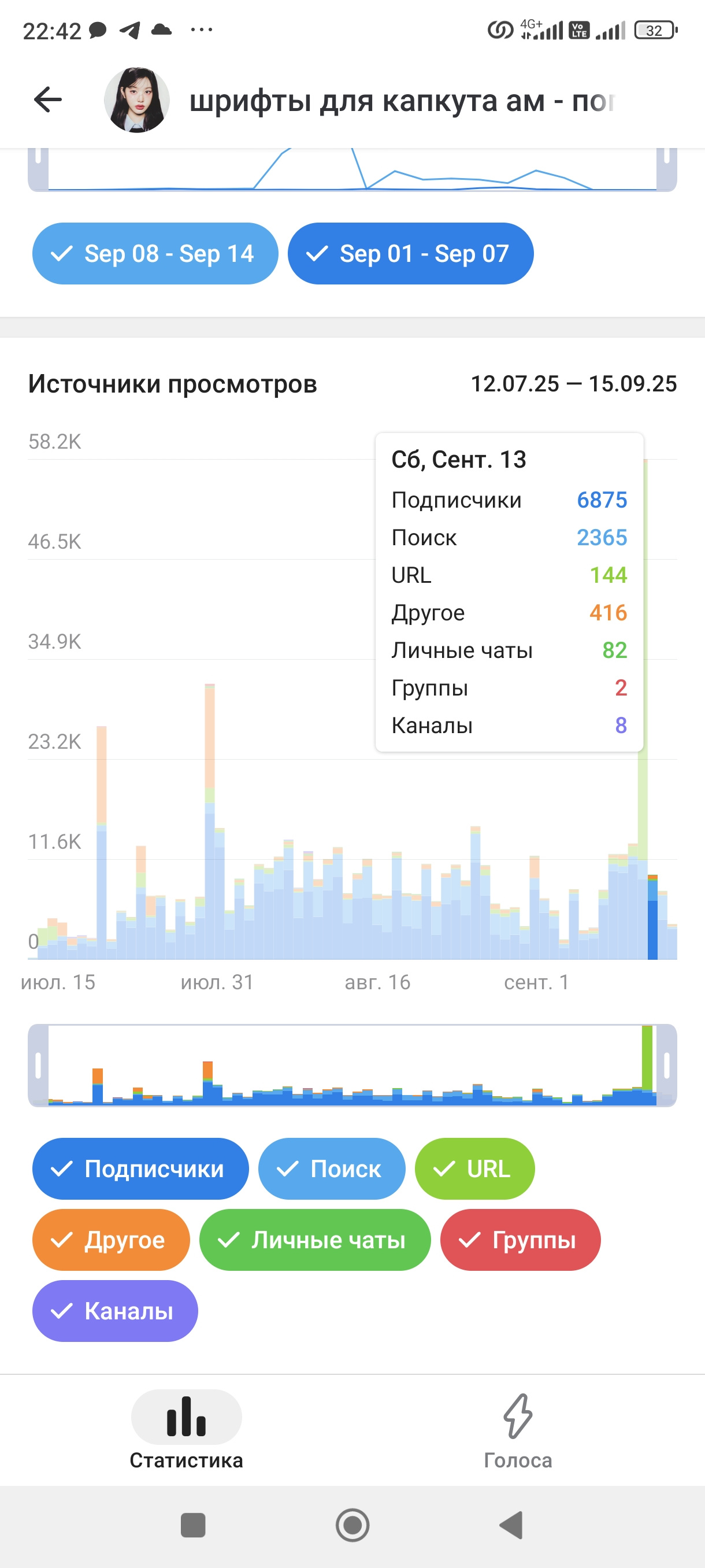Open recent apps with the square button
Screen dimensions: 705x1568
193,1525
